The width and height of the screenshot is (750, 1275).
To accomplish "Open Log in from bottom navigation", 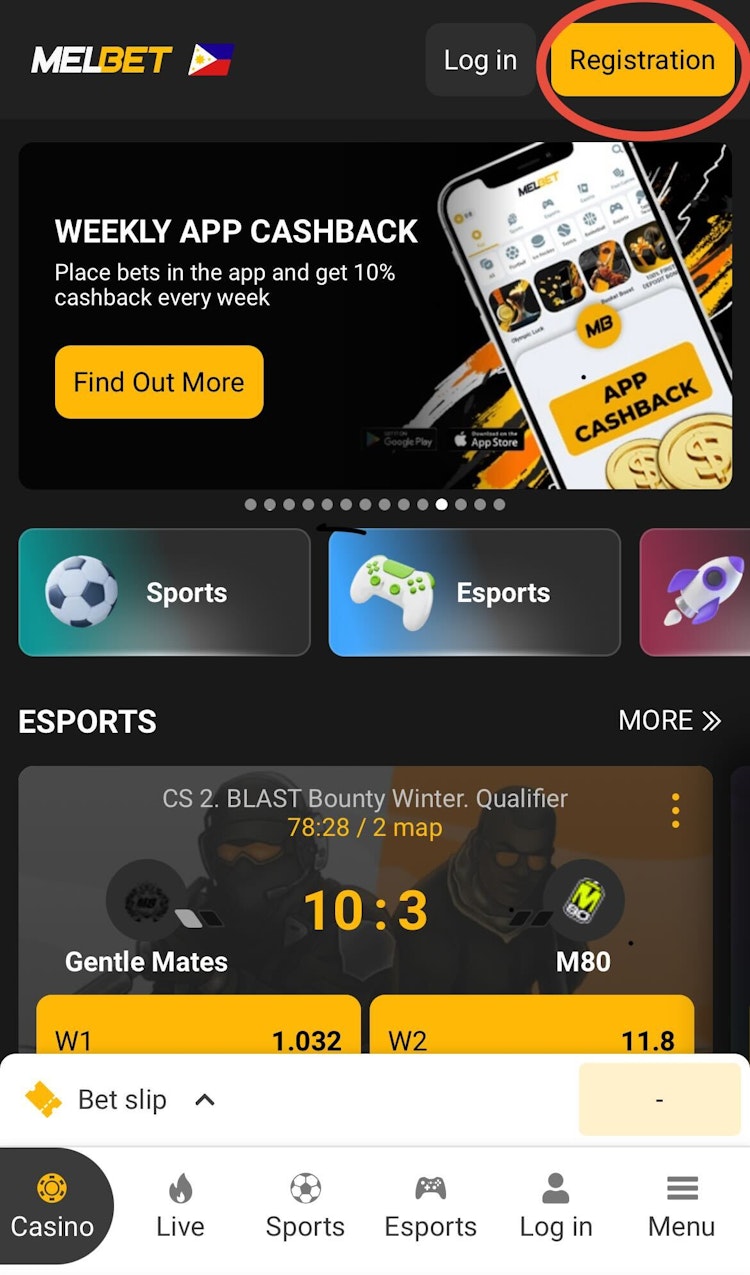I will click(556, 1206).
